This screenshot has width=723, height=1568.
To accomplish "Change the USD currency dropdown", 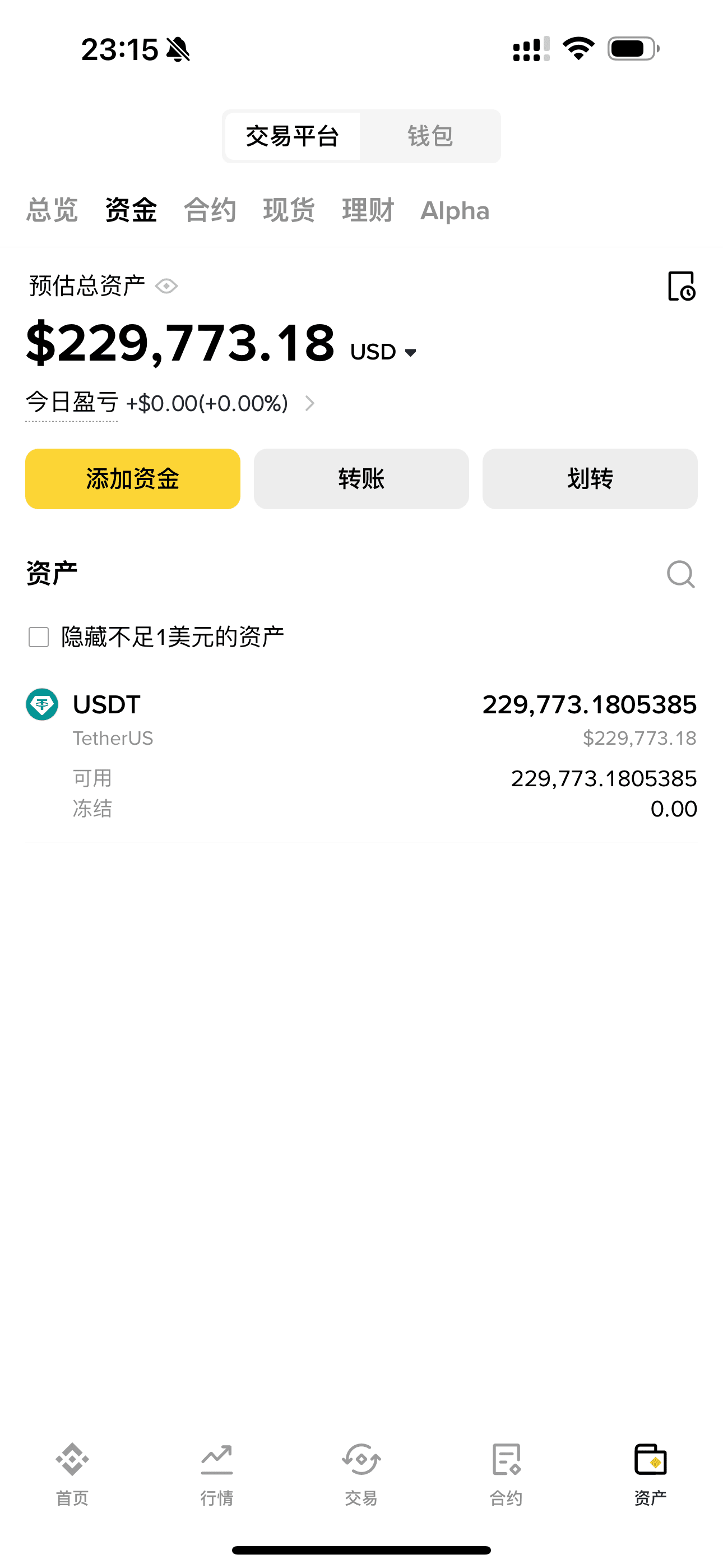I will (x=383, y=352).
